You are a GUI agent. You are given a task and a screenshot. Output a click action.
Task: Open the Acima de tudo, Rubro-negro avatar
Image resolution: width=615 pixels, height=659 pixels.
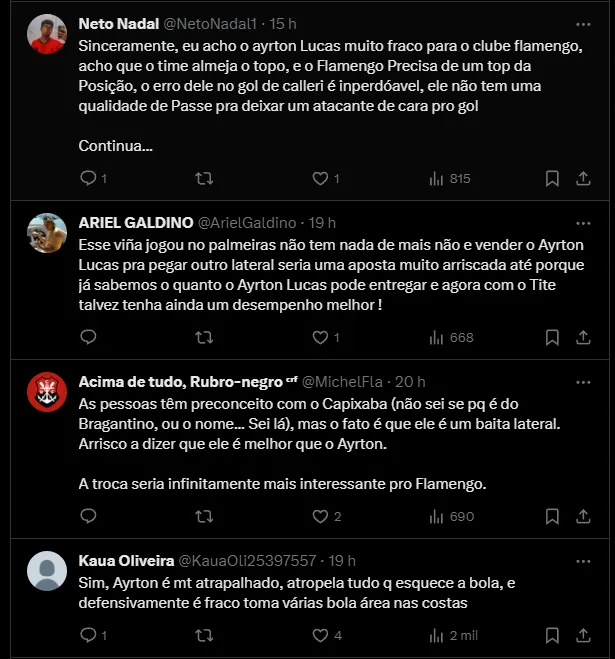pyautogui.click(x=46, y=392)
